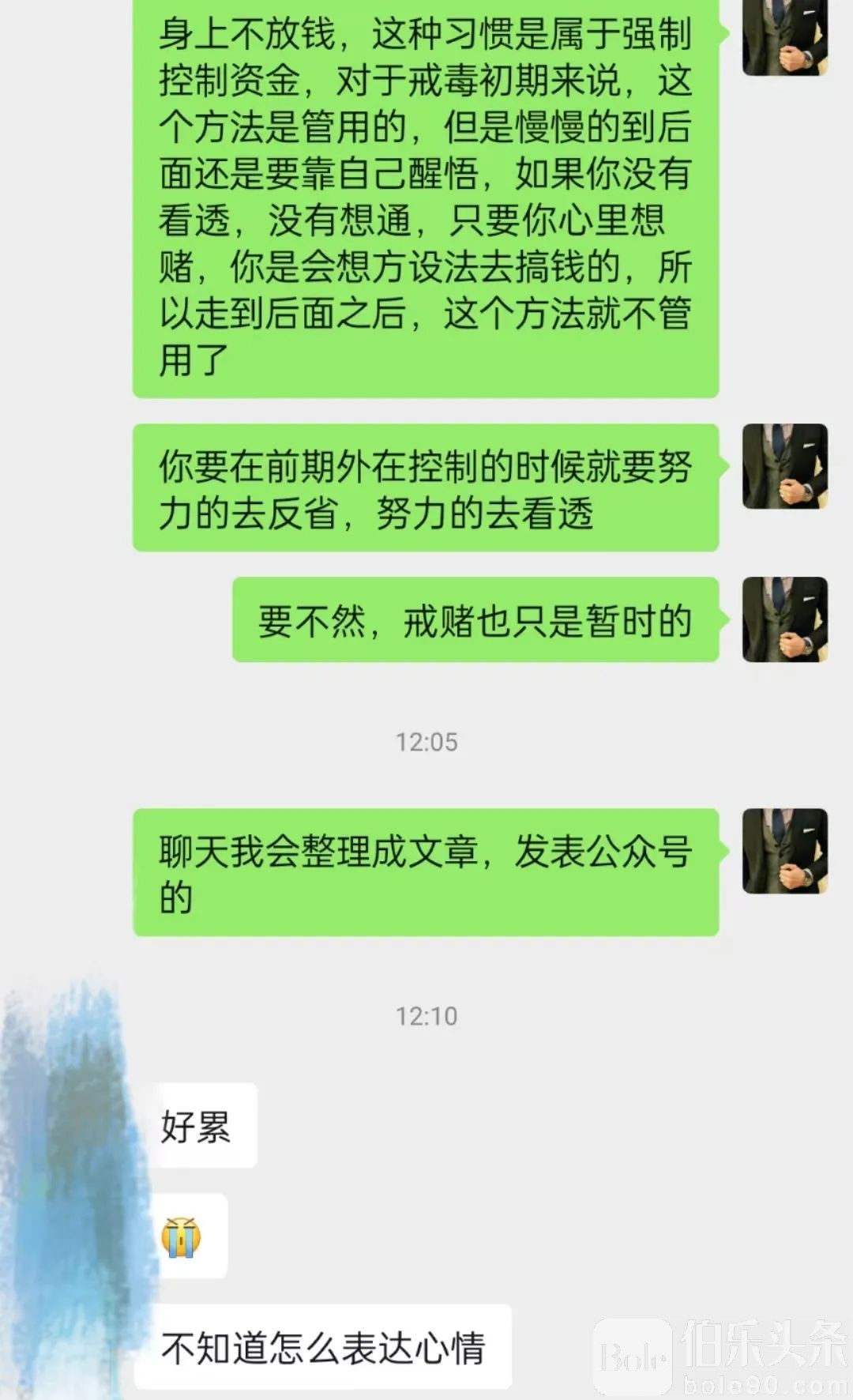The width and height of the screenshot is (853, 1400).
Task: Tap avatar beside 聊天我会整理成文章 message
Action: coord(784,851)
